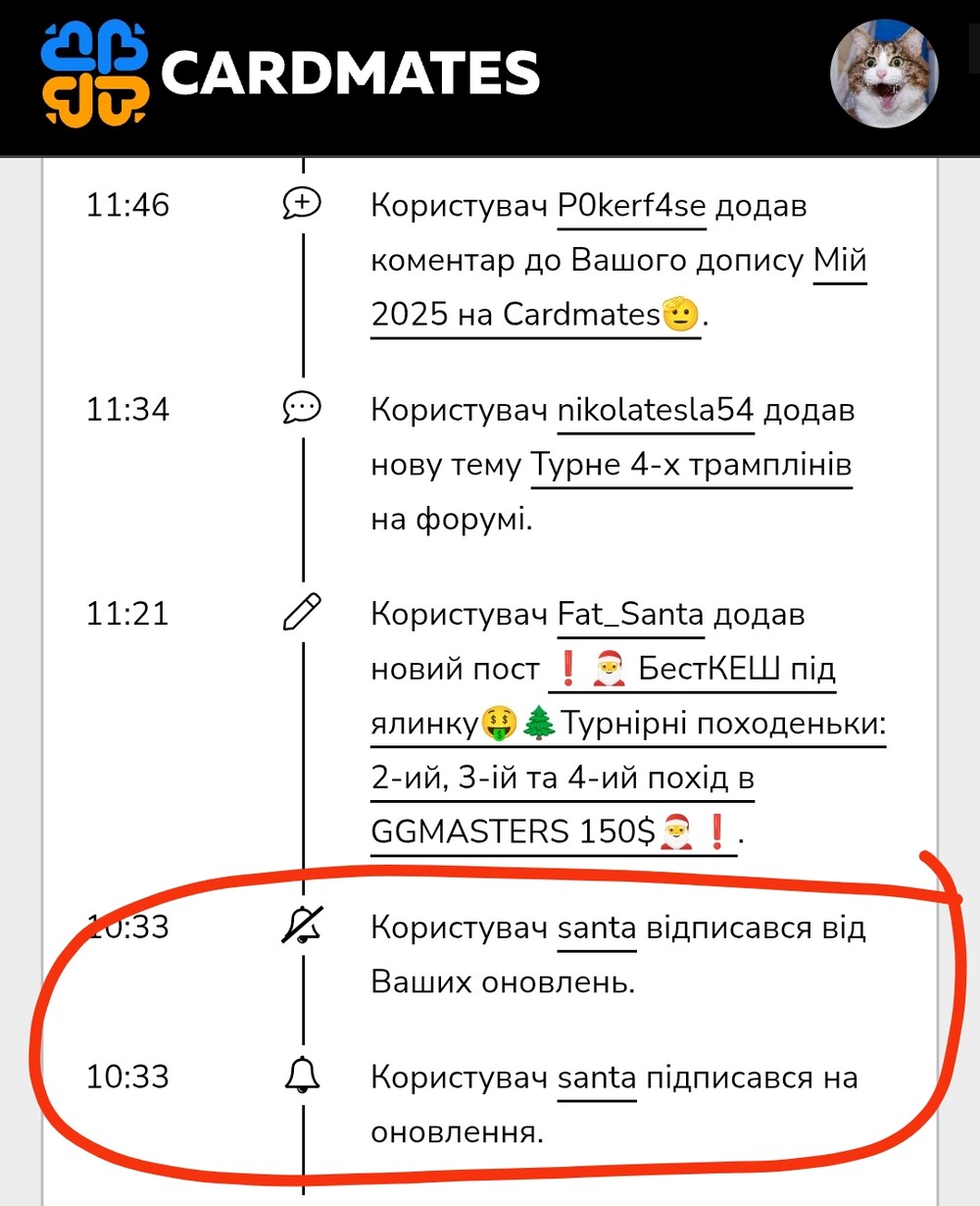Open P0kerf4se's user profile link
The image size is (980, 1206).
[x=632, y=206]
